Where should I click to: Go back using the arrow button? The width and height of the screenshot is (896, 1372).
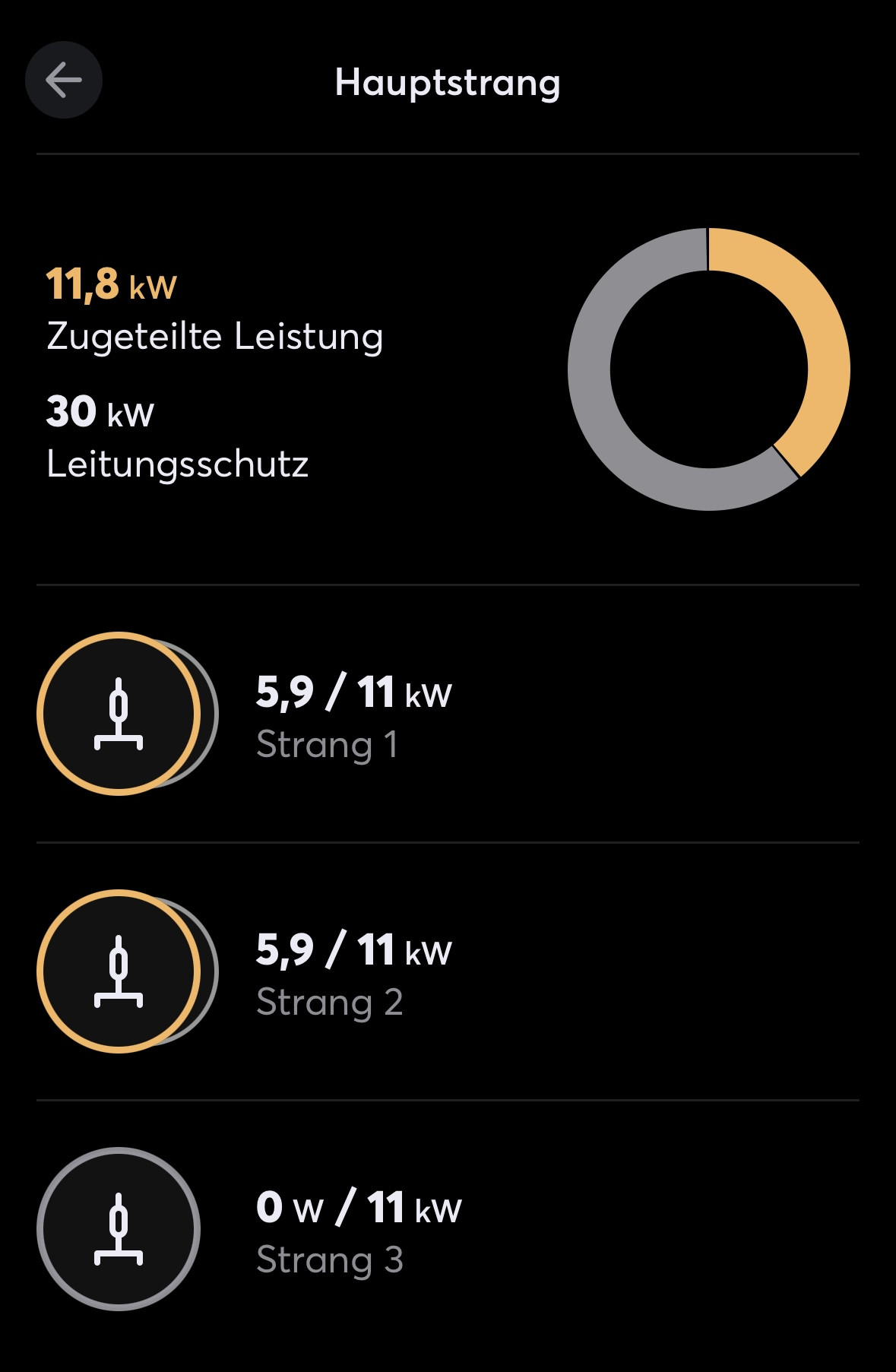(x=64, y=80)
